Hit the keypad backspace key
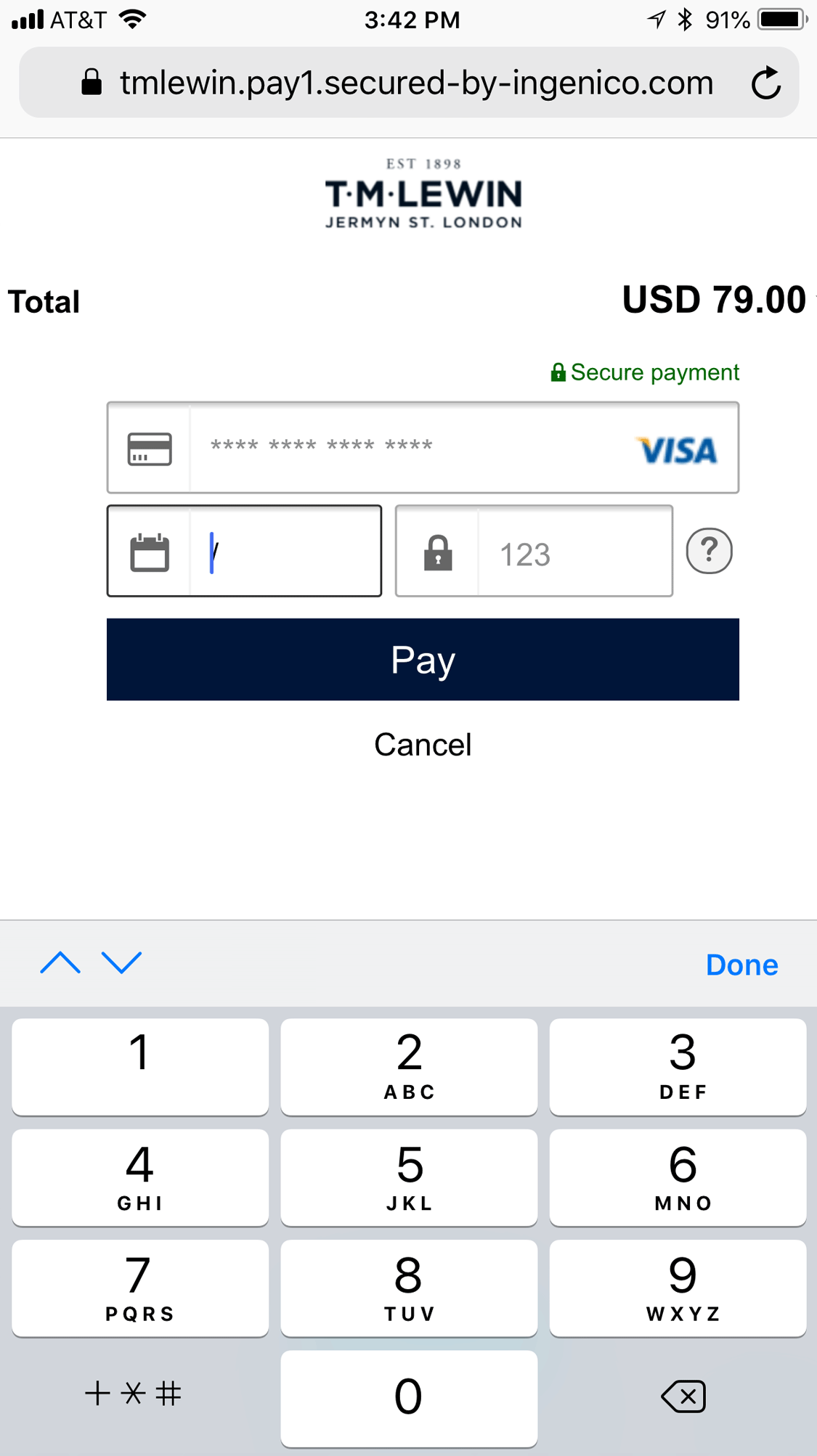817x1456 pixels. tap(683, 1396)
